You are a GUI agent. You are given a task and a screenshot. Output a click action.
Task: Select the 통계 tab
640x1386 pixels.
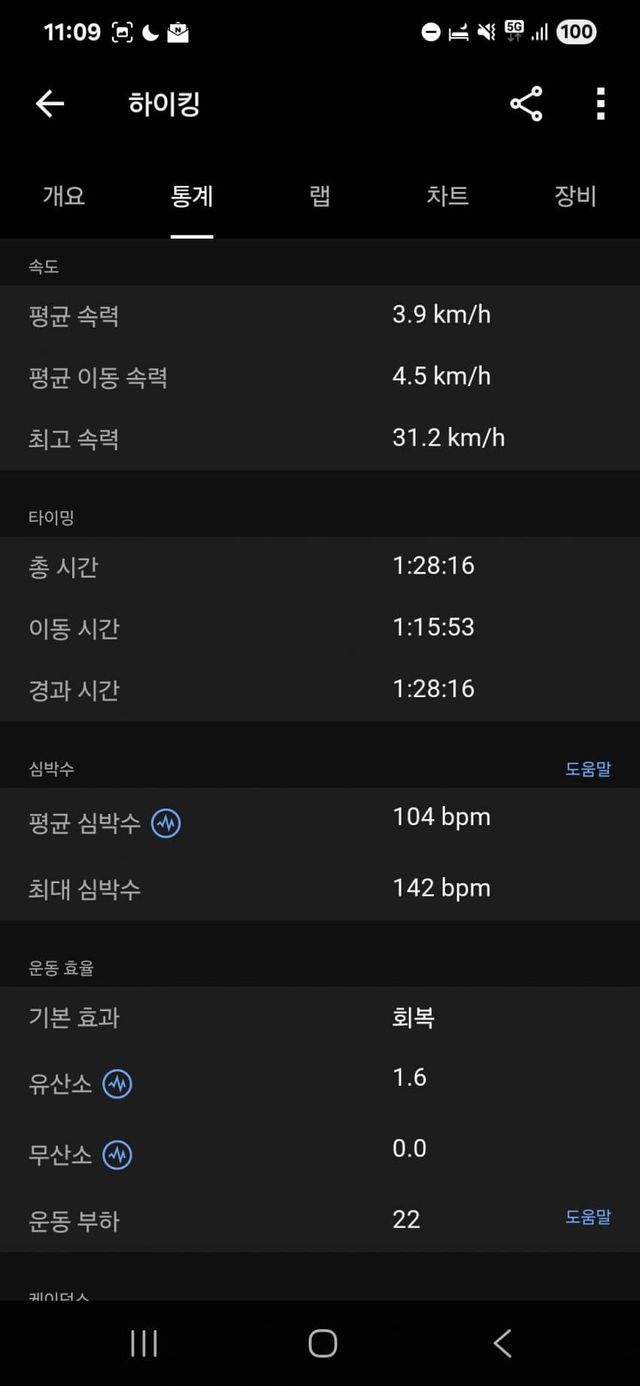[192, 196]
